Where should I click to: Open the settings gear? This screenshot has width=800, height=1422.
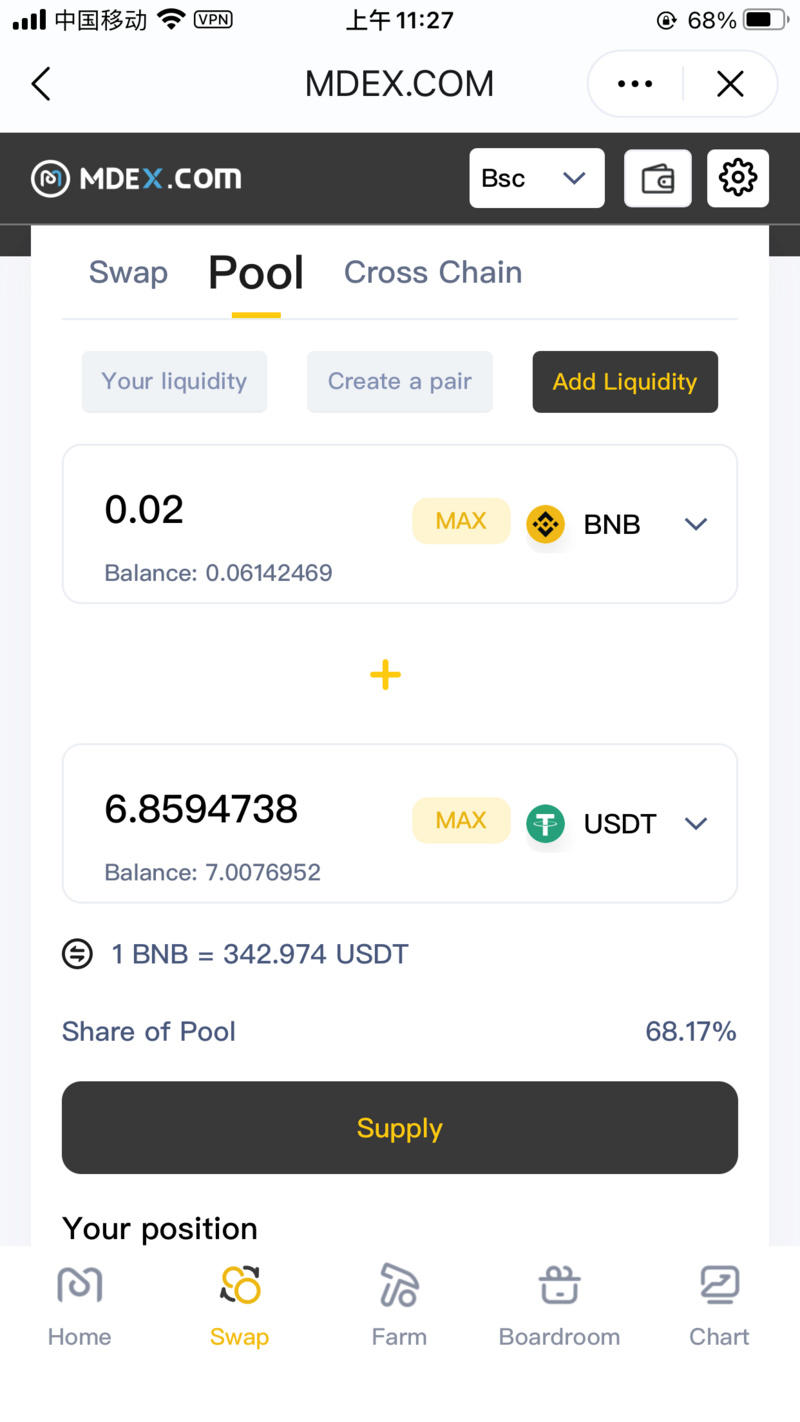(x=738, y=179)
